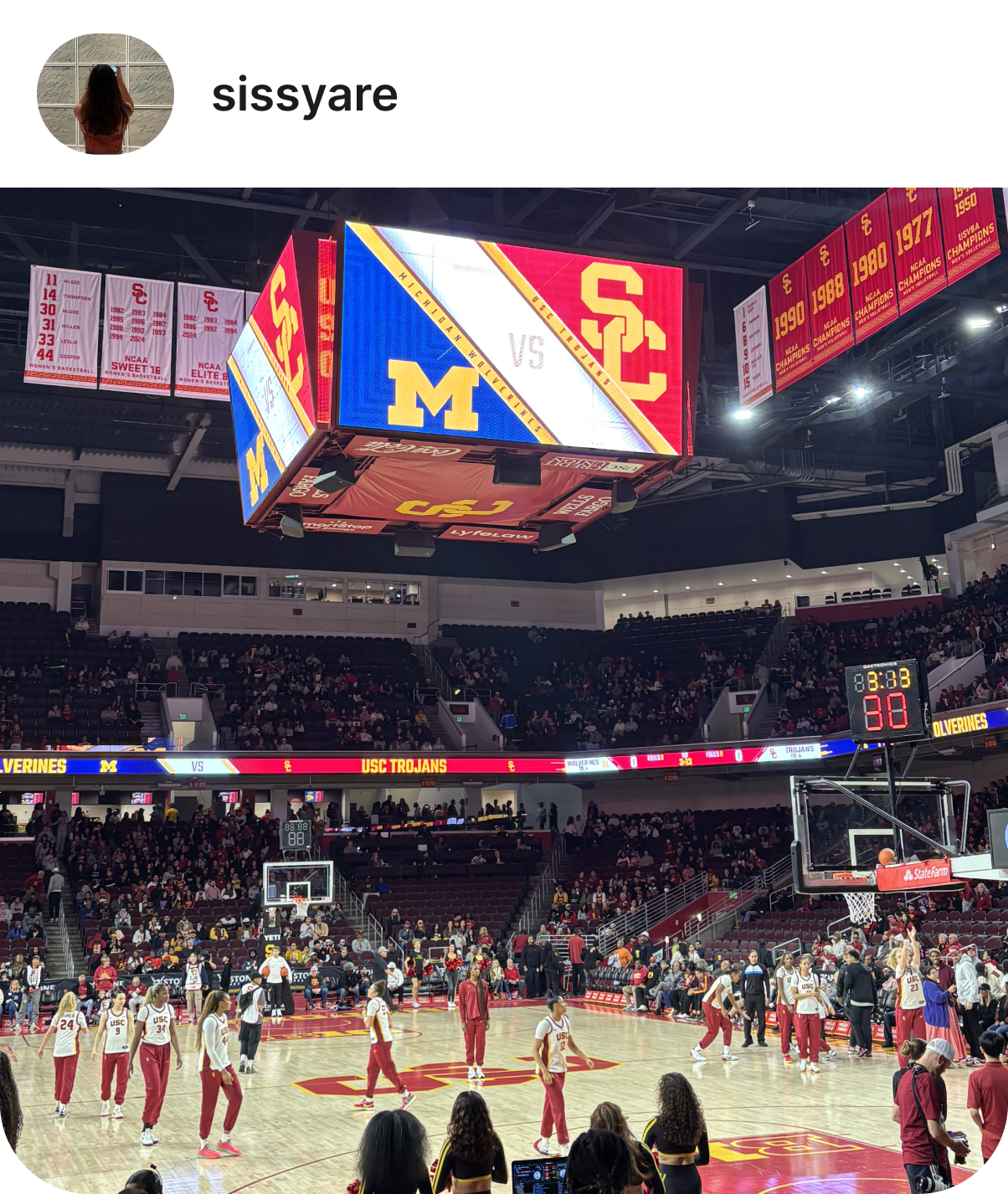Open the basketball arena photo post

coord(504,690)
